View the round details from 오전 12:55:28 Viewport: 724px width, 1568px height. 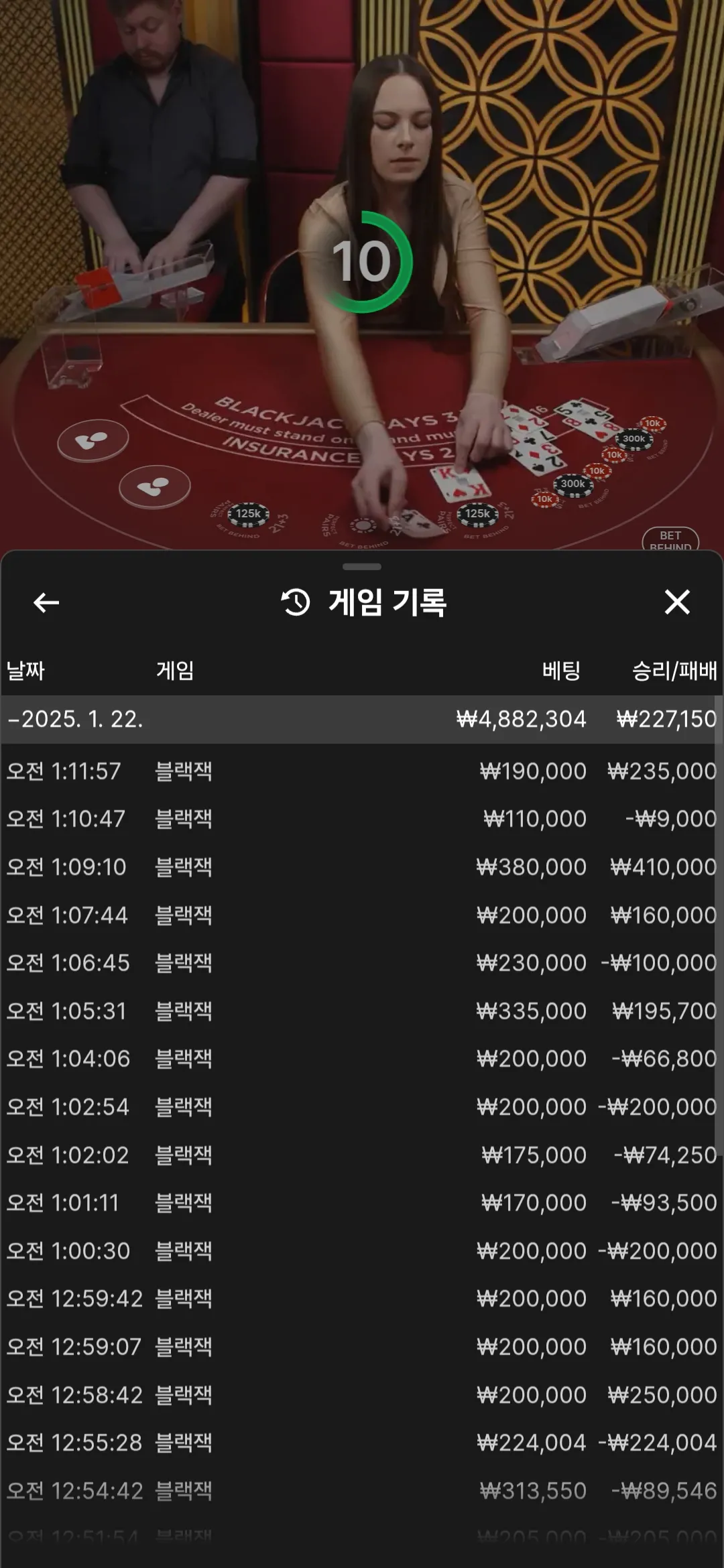[362, 1443]
